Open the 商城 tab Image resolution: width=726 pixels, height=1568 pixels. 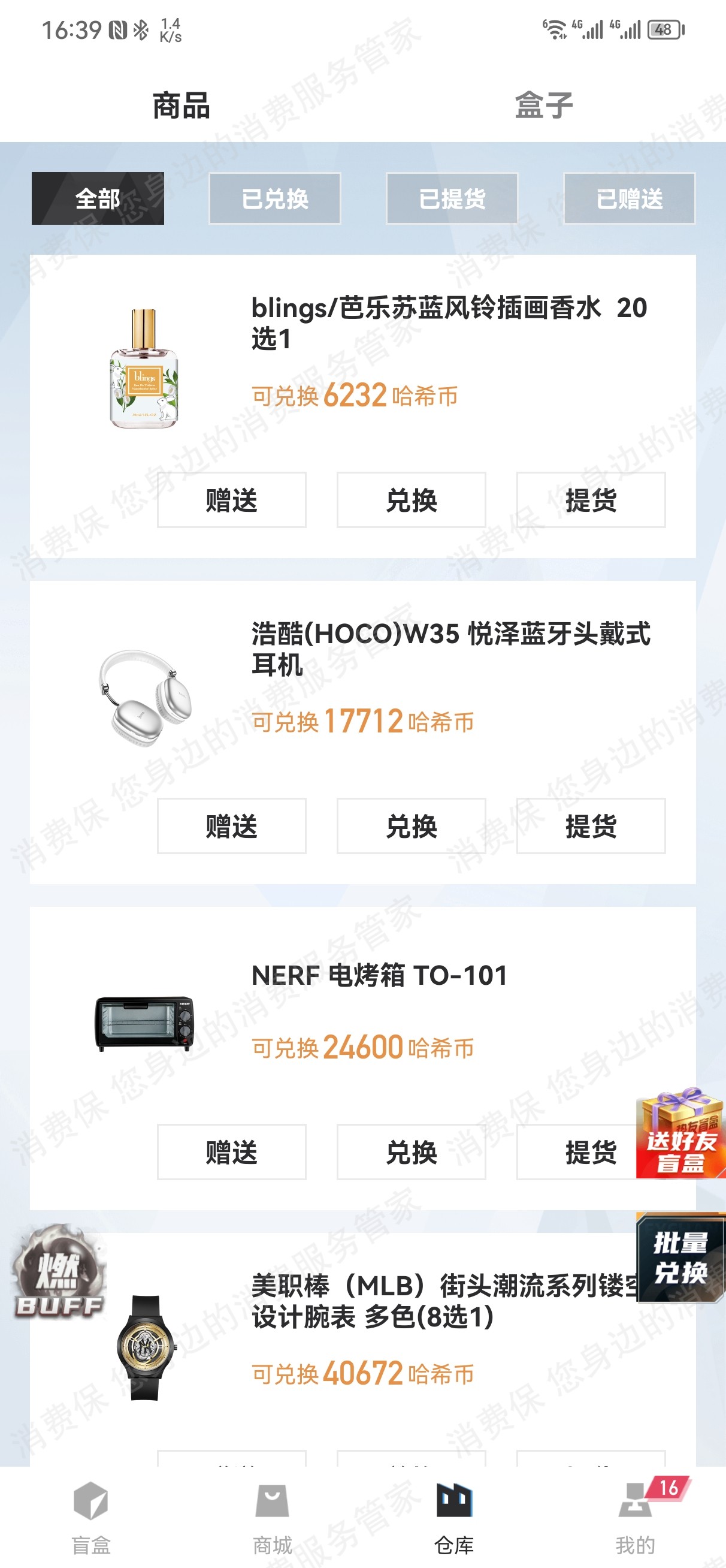pyautogui.click(x=272, y=1517)
